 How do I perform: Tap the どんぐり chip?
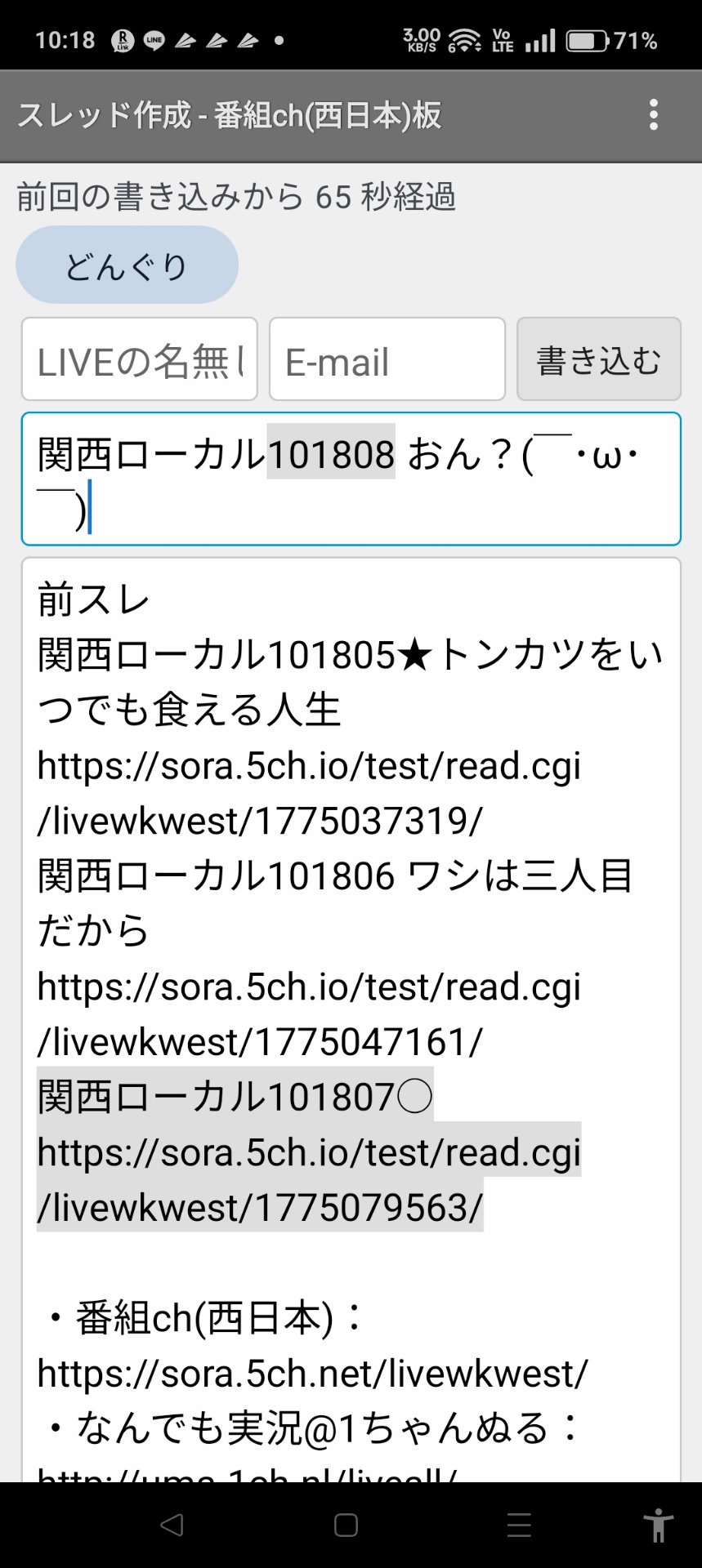(x=127, y=265)
